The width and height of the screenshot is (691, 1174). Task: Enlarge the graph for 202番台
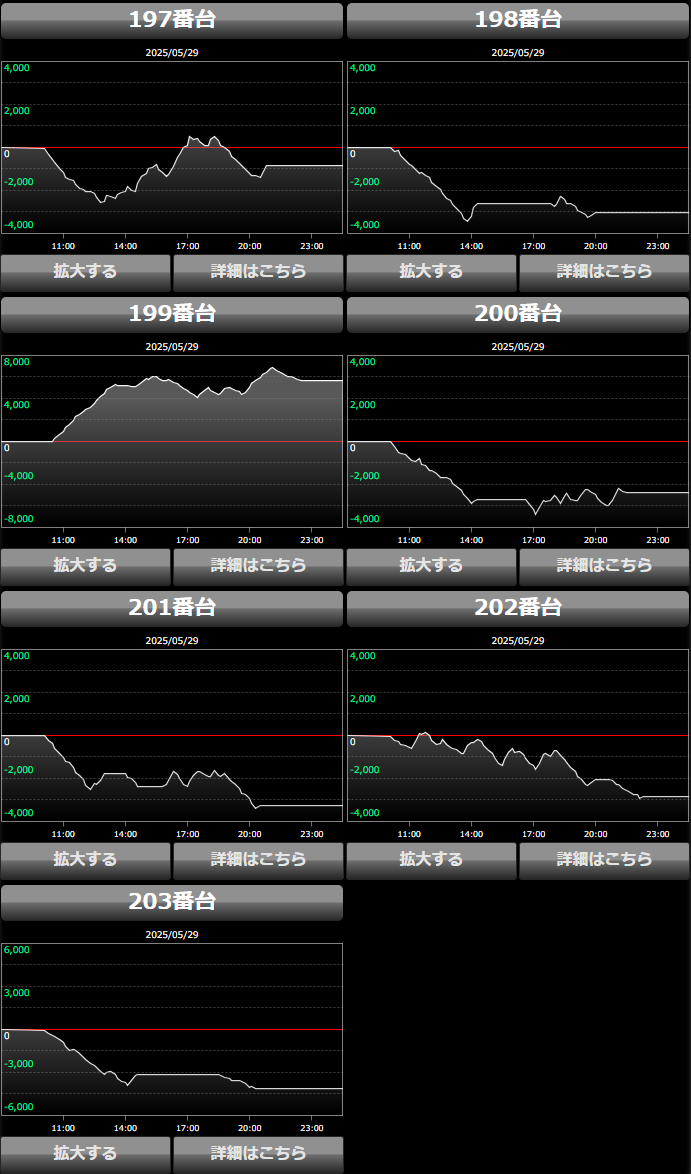pyautogui.click(x=431, y=861)
